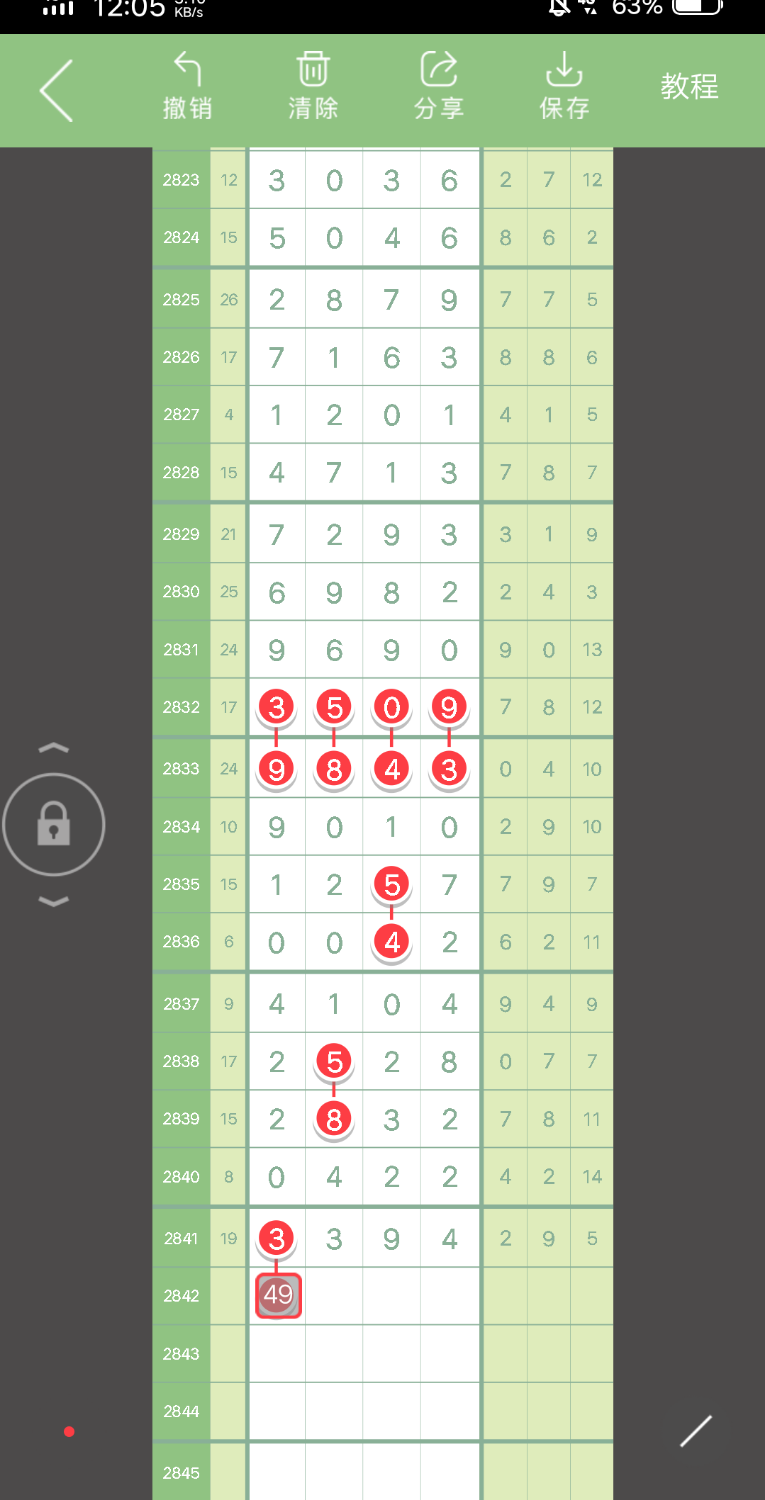765x1500 pixels.
Task: Tap the 49 cell in row 2842
Action: tap(278, 1296)
